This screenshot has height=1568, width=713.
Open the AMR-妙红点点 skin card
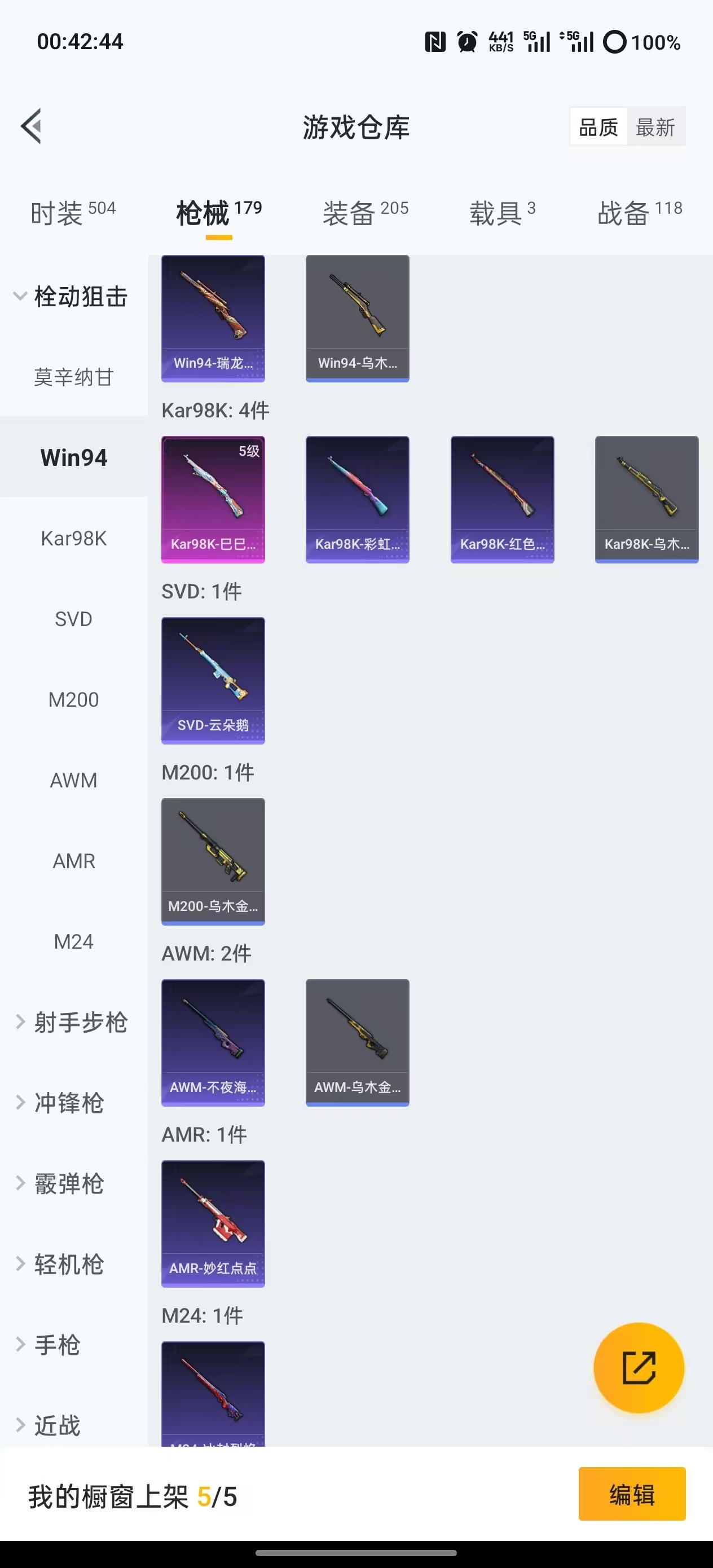213,1225
